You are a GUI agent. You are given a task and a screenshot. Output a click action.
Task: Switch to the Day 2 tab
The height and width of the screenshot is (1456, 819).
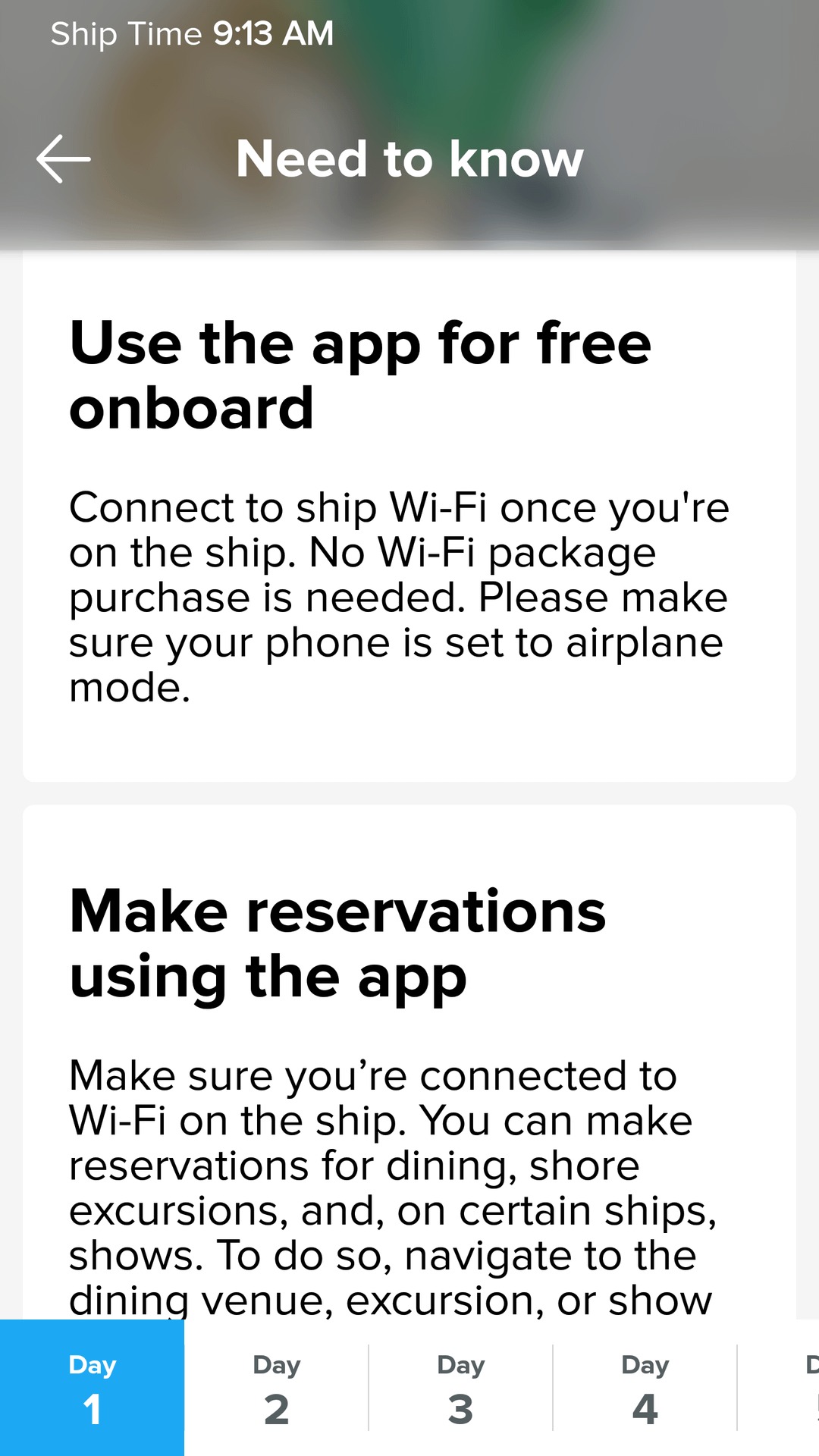click(276, 1388)
